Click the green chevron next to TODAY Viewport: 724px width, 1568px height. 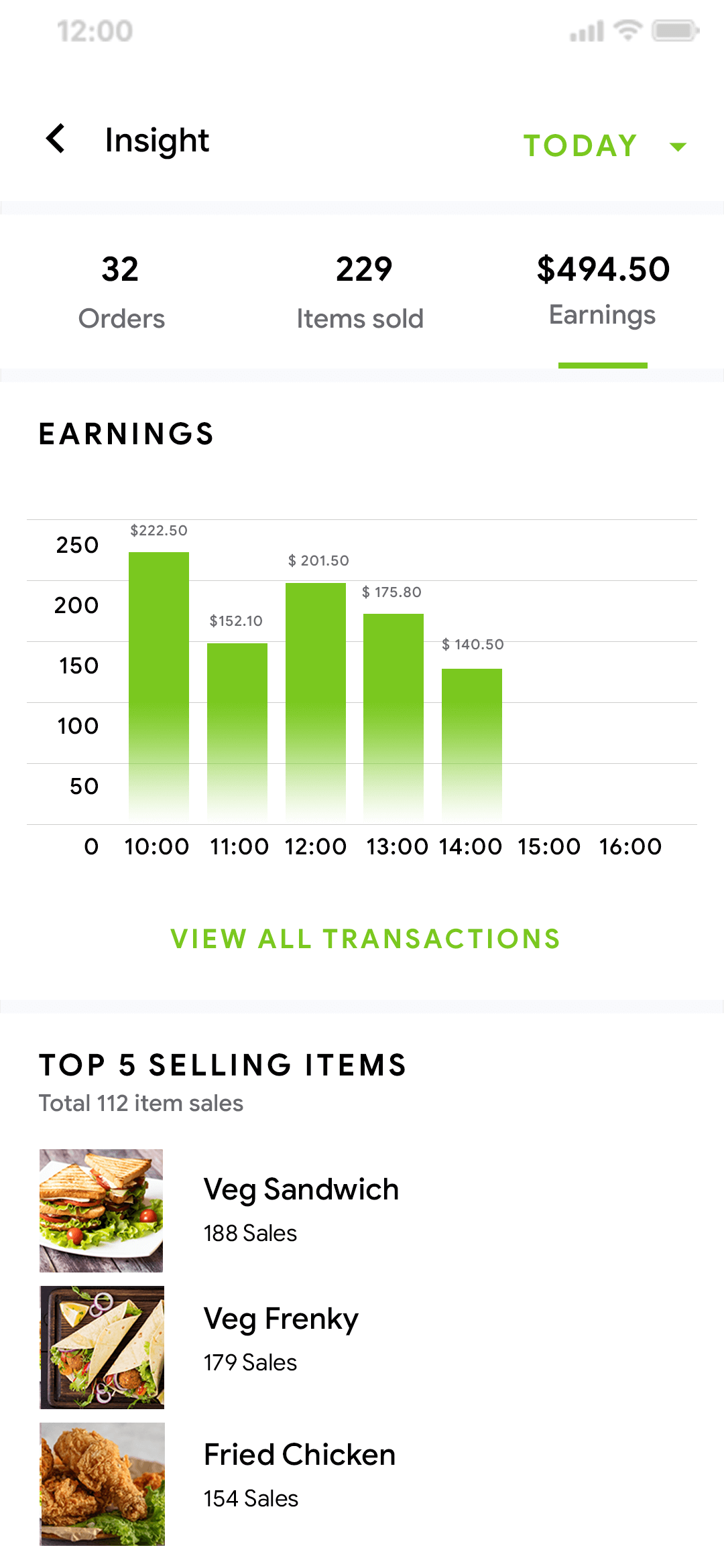coord(678,145)
